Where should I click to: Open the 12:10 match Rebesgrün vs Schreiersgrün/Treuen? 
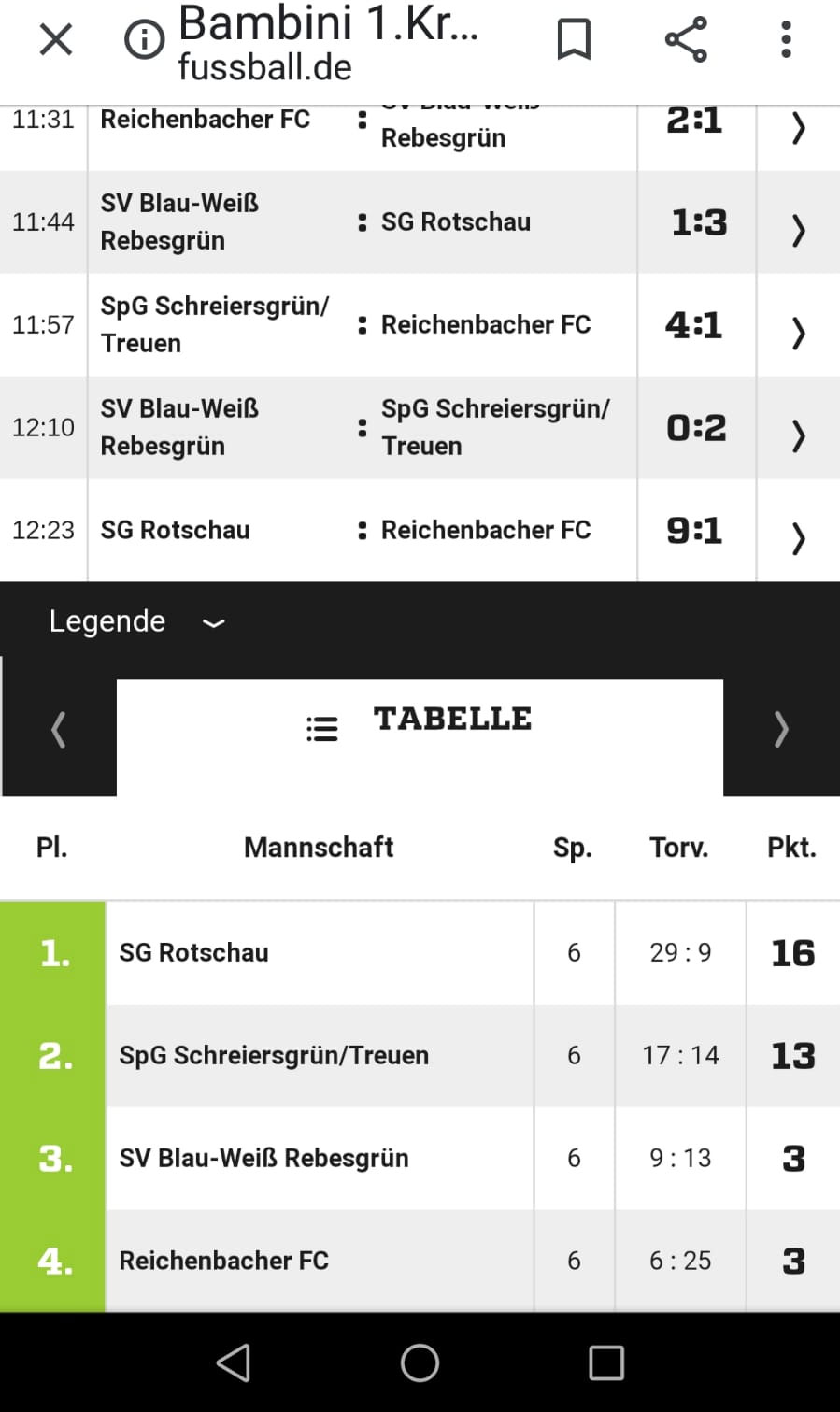420,428
